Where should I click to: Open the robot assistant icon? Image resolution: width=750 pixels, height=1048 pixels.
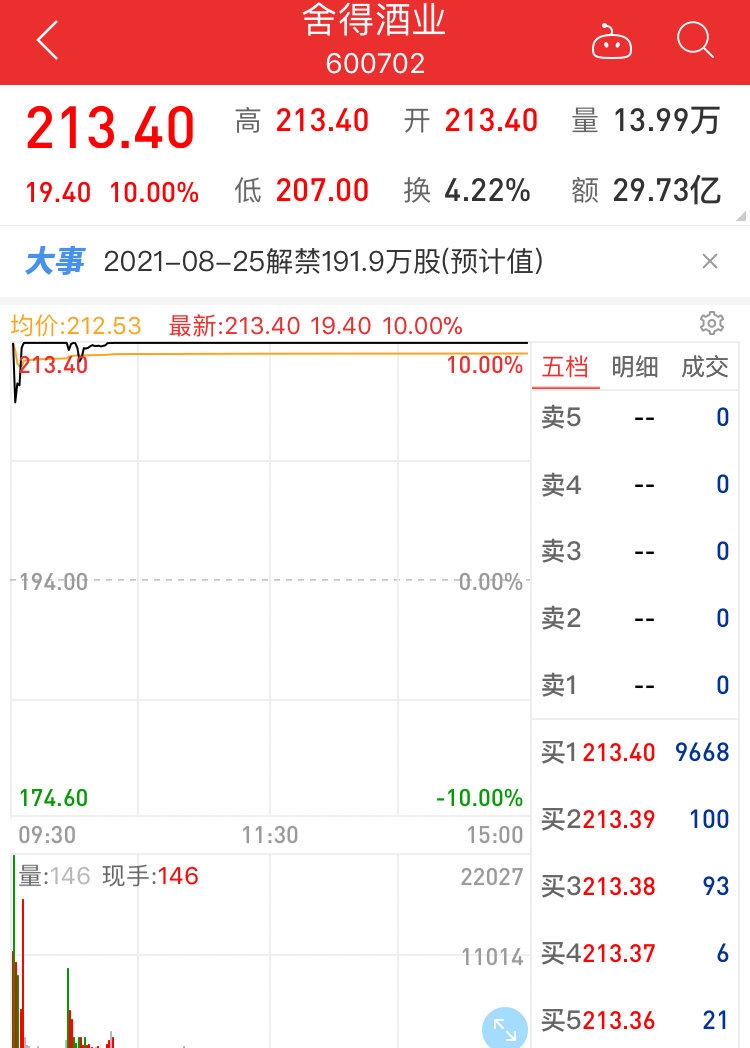[612, 42]
